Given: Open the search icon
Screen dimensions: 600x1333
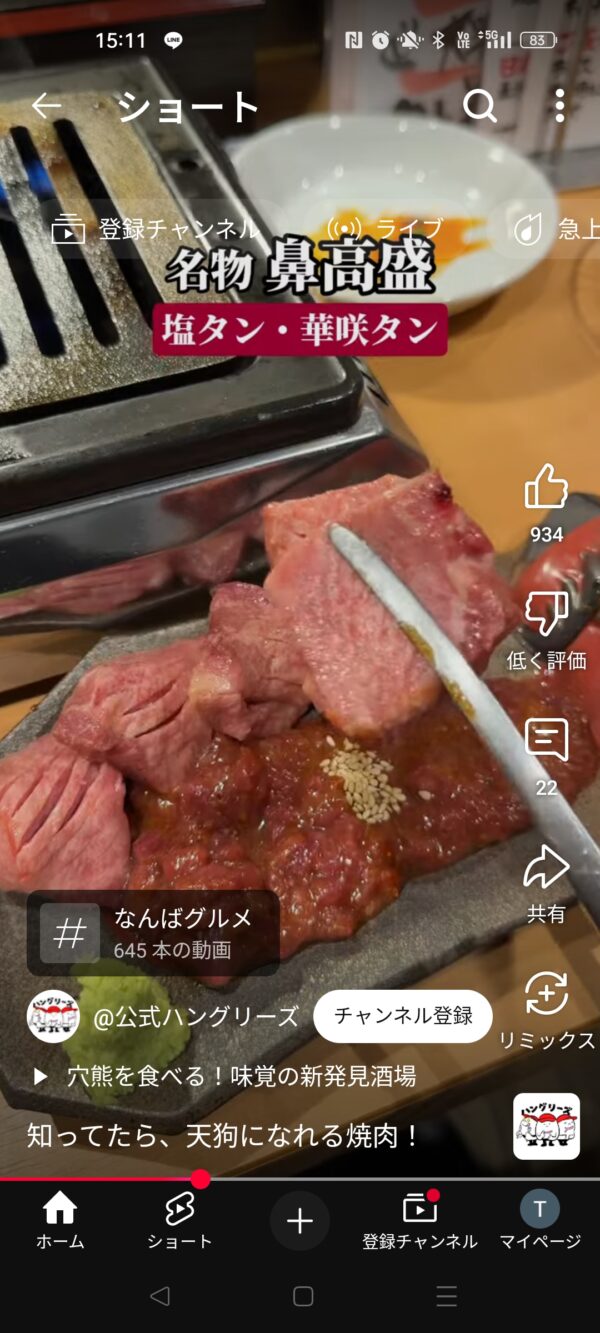Looking at the screenshot, I should click(x=480, y=106).
